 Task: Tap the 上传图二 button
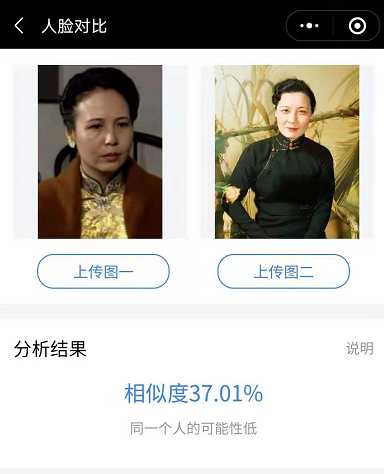tap(284, 271)
